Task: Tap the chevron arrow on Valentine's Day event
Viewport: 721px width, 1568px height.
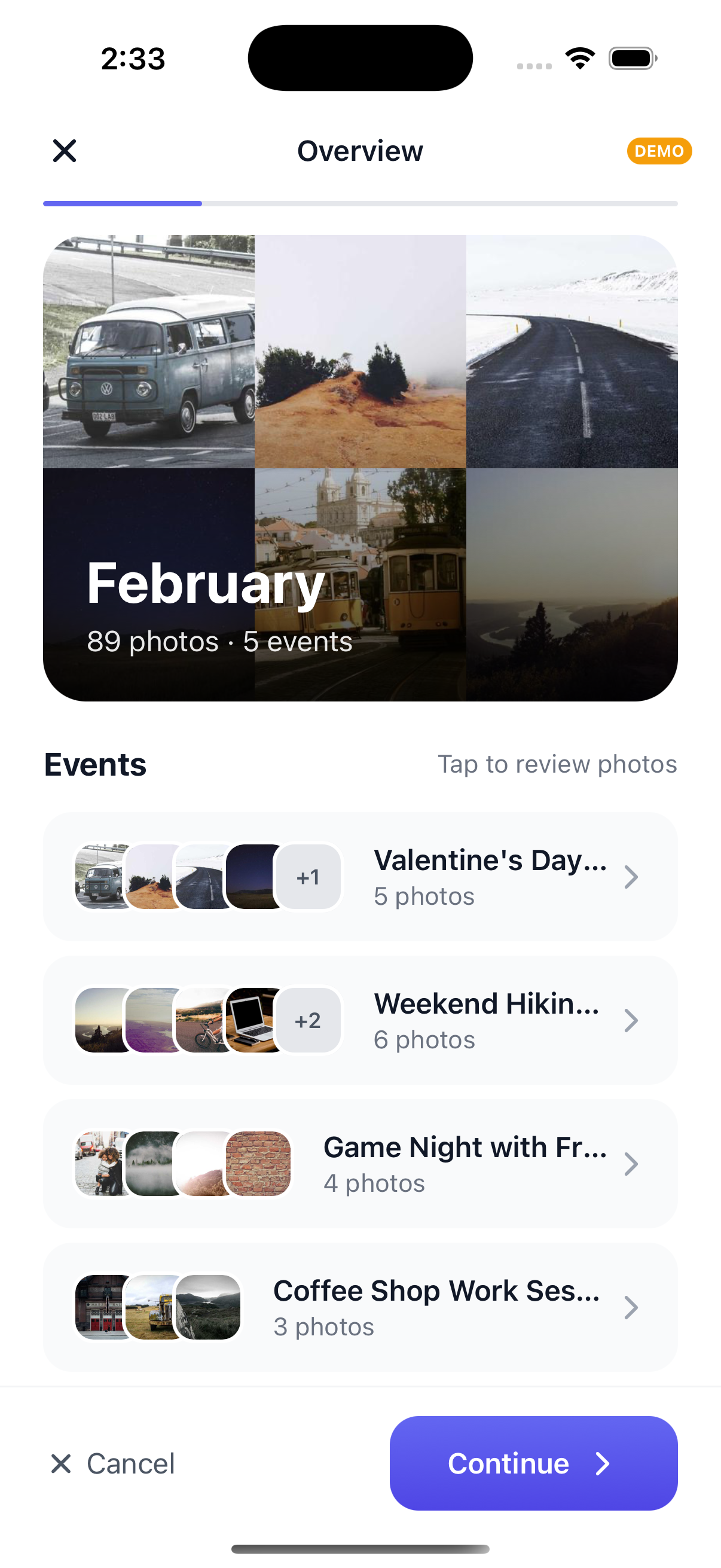Action: 631,877
